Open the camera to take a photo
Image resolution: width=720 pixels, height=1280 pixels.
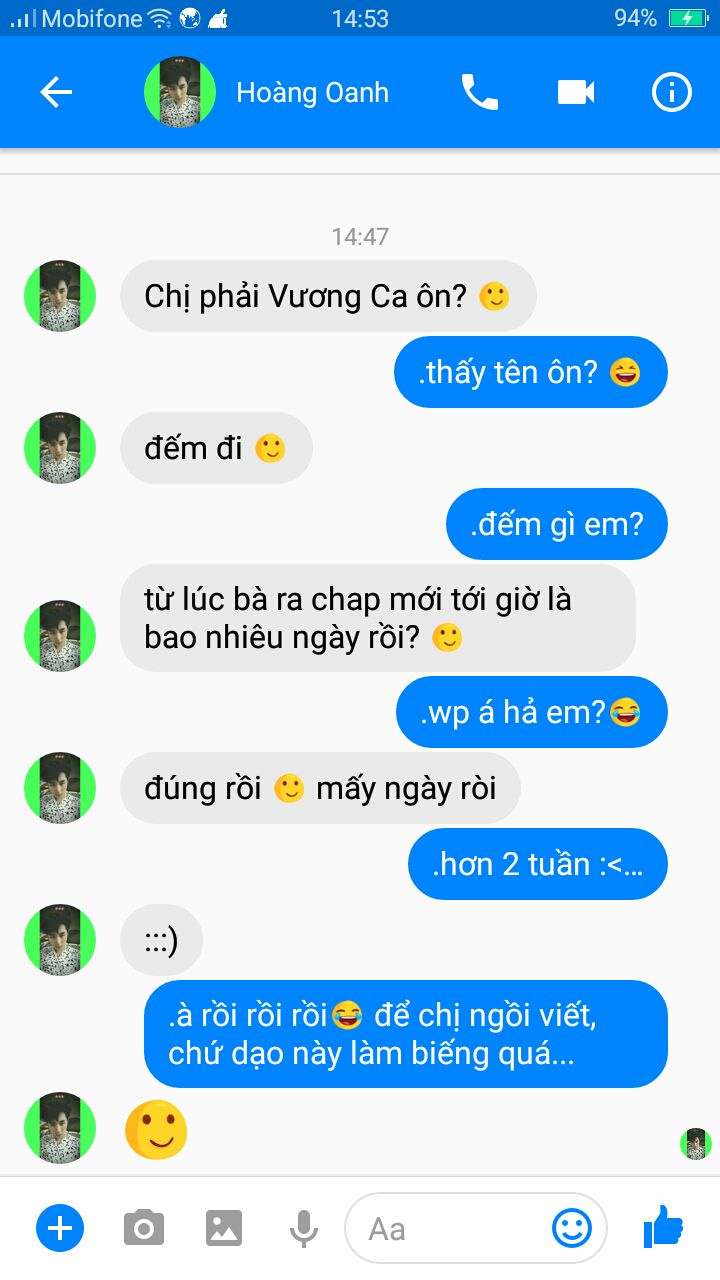click(144, 1228)
